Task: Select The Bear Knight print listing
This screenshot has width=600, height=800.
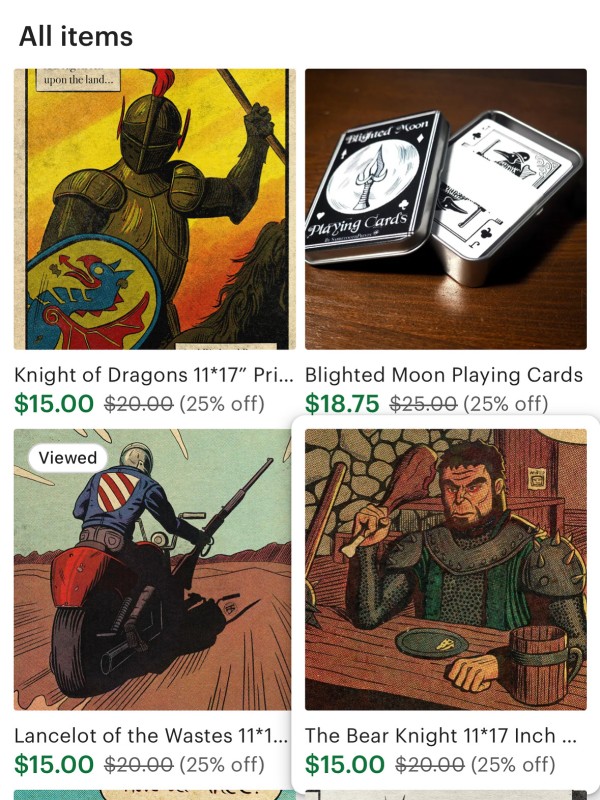Action: pyautogui.click(x=445, y=570)
